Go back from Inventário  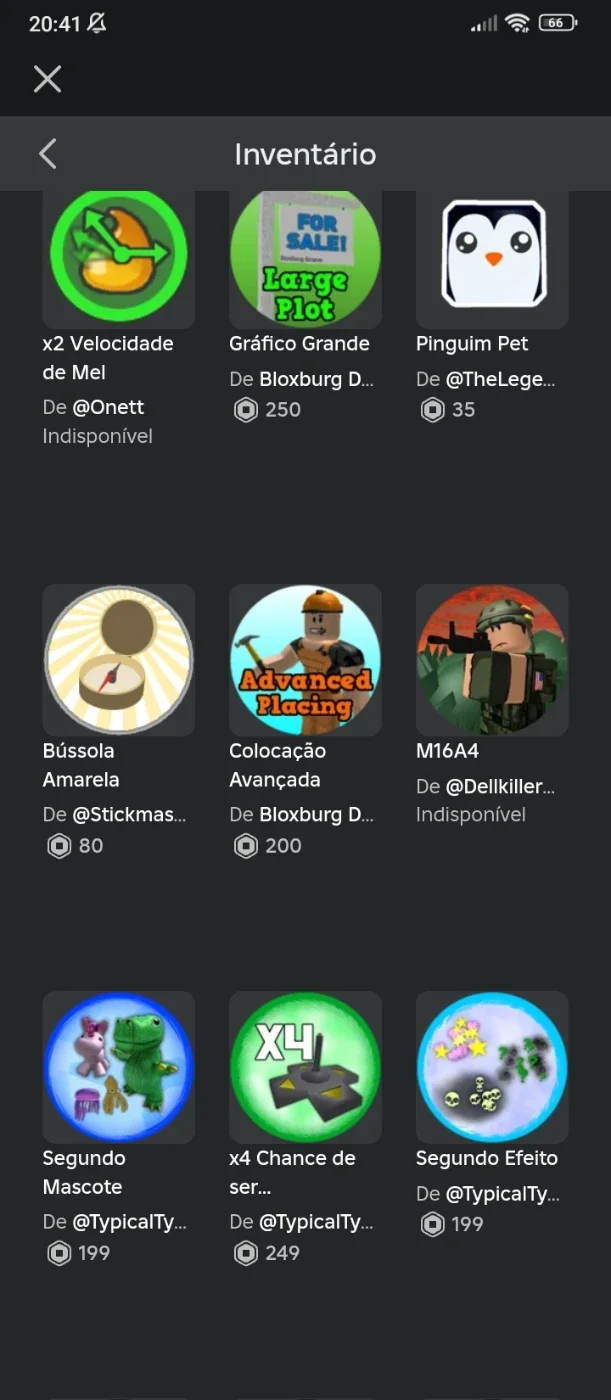[x=47, y=154]
